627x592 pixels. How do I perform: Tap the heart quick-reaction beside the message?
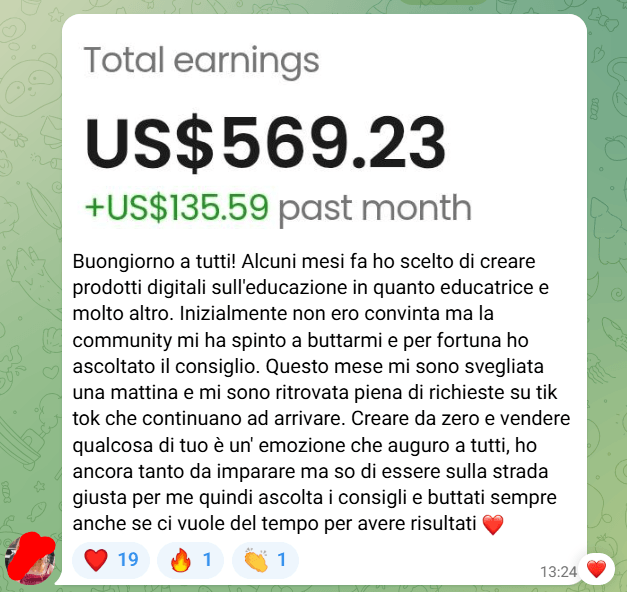click(x=596, y=569)
